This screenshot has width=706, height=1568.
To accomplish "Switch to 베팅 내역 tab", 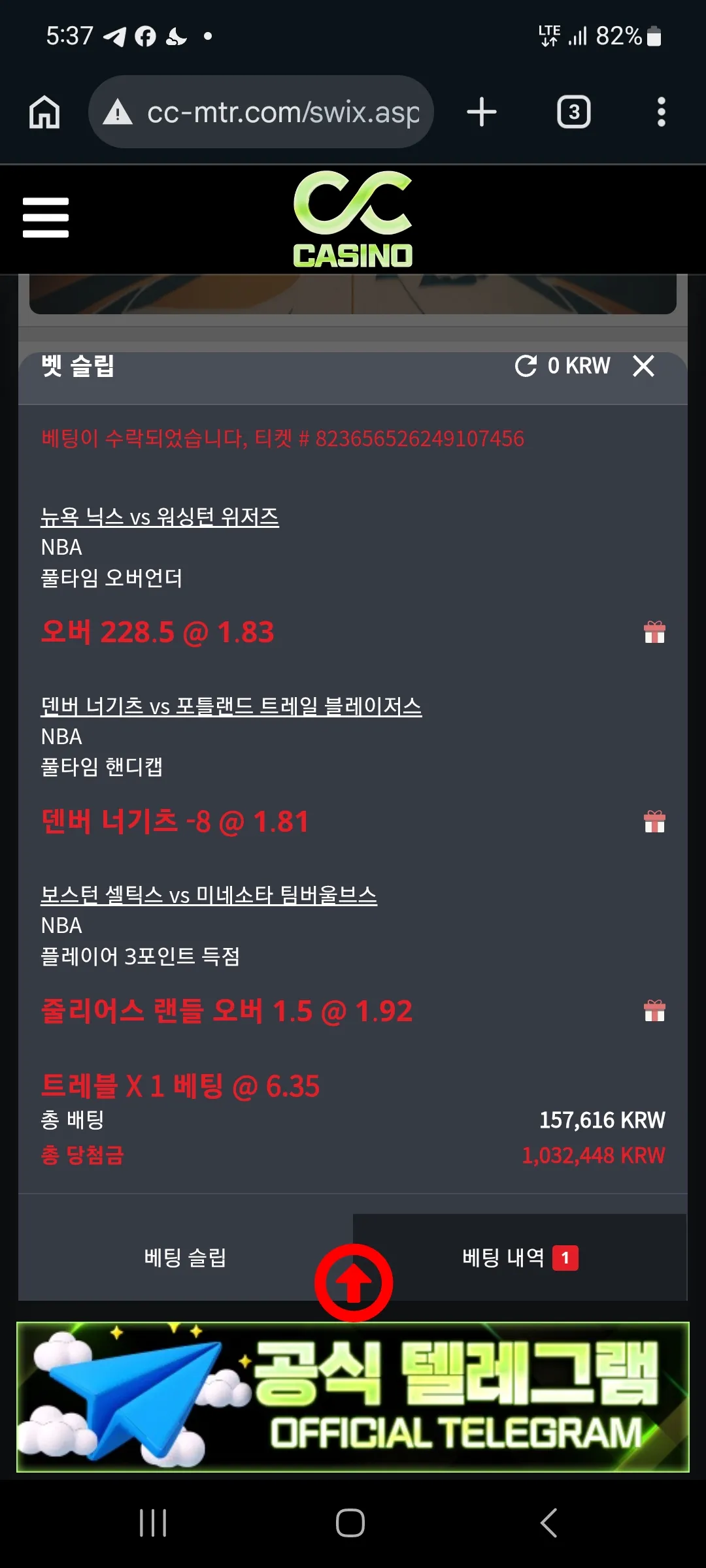I will [x=520, y=1257].
